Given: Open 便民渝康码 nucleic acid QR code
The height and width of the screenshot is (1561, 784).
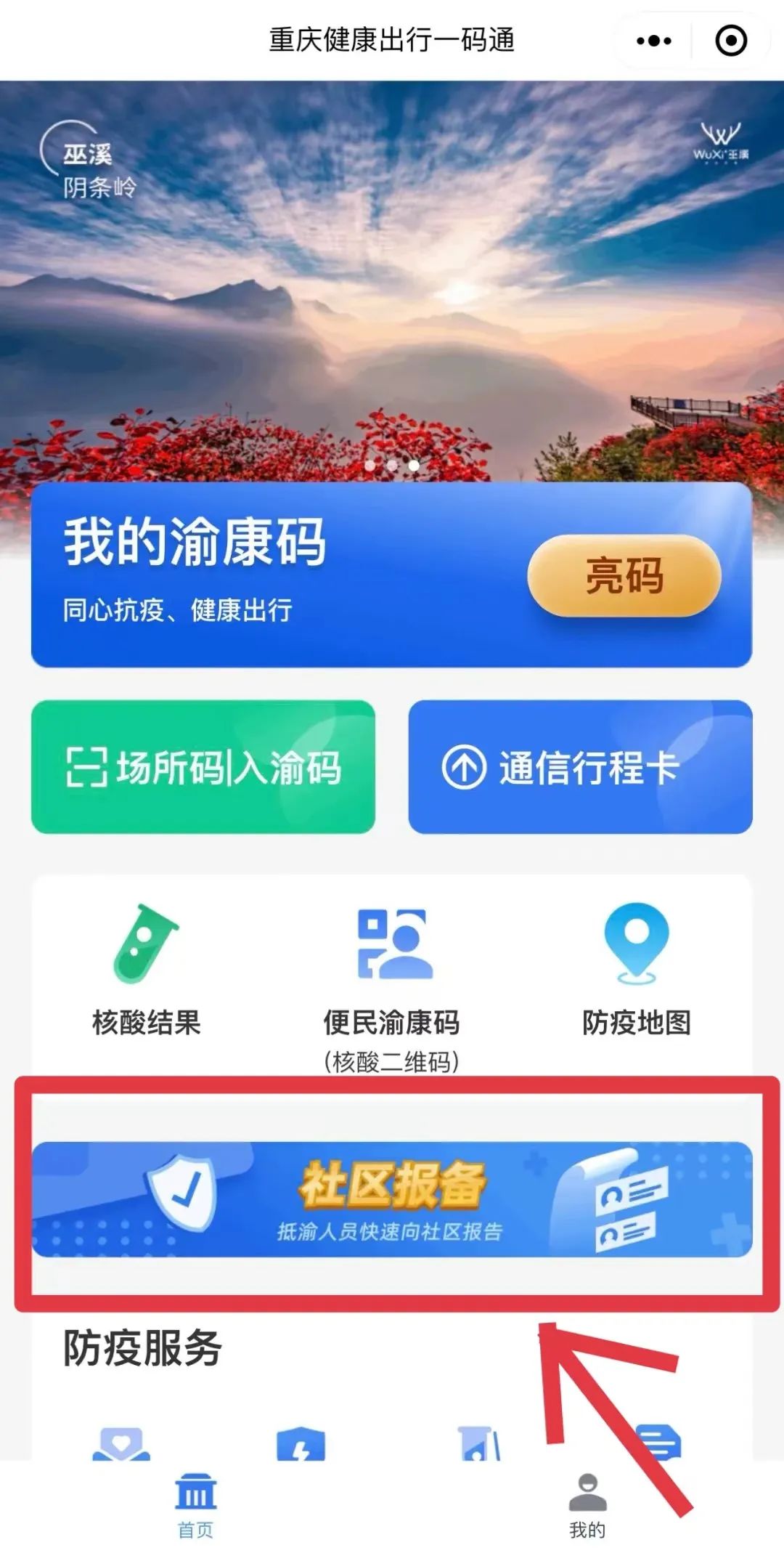Looking at the screenshot, I should 392,981.
